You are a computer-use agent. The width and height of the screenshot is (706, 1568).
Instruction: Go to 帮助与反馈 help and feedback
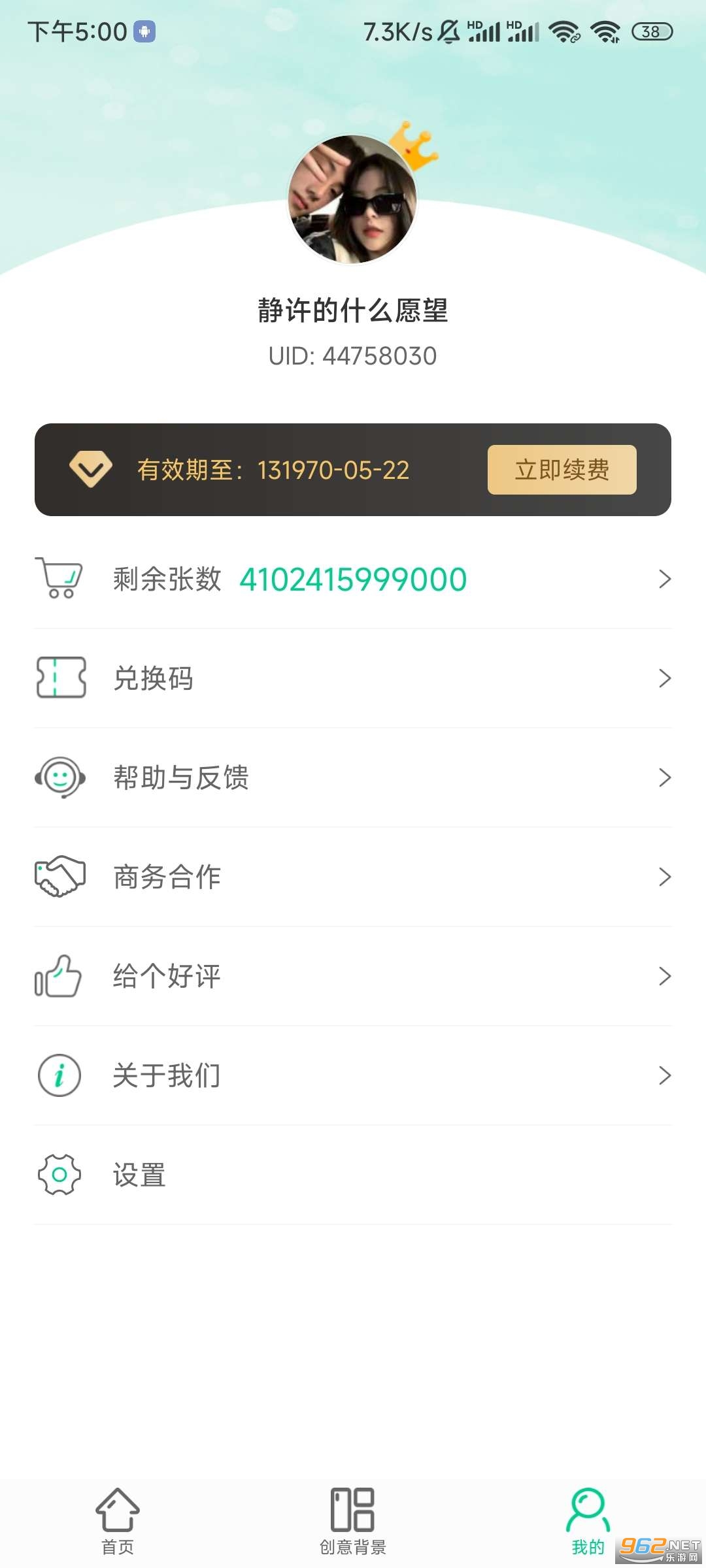click(x=353, y=777)
